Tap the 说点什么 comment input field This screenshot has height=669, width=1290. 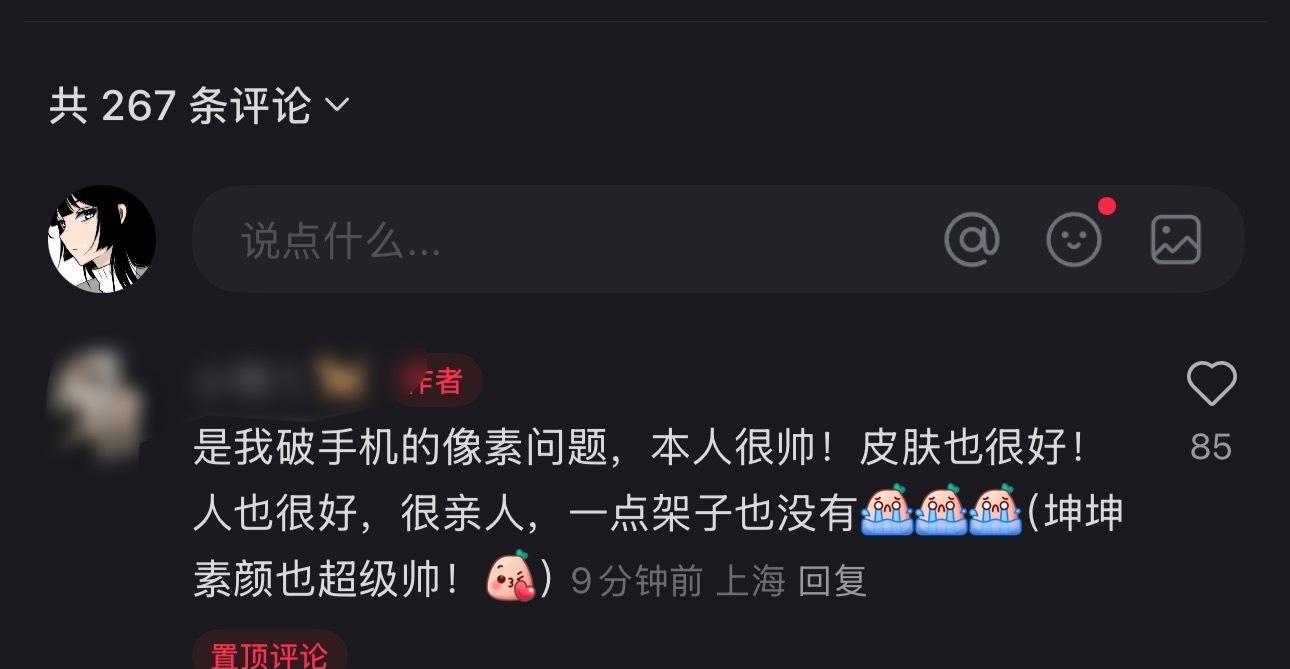(x=560, y=240)
